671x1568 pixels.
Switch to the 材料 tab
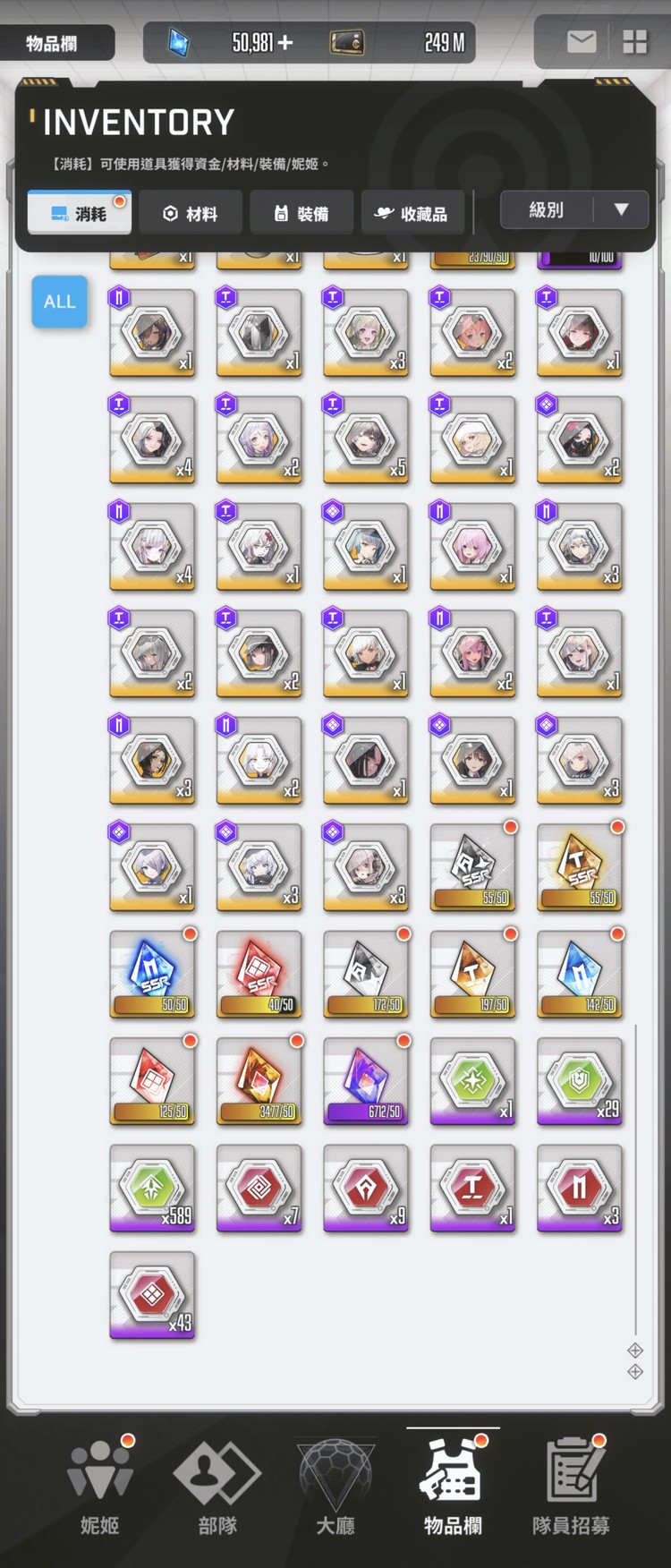click(x=191, y=214)
